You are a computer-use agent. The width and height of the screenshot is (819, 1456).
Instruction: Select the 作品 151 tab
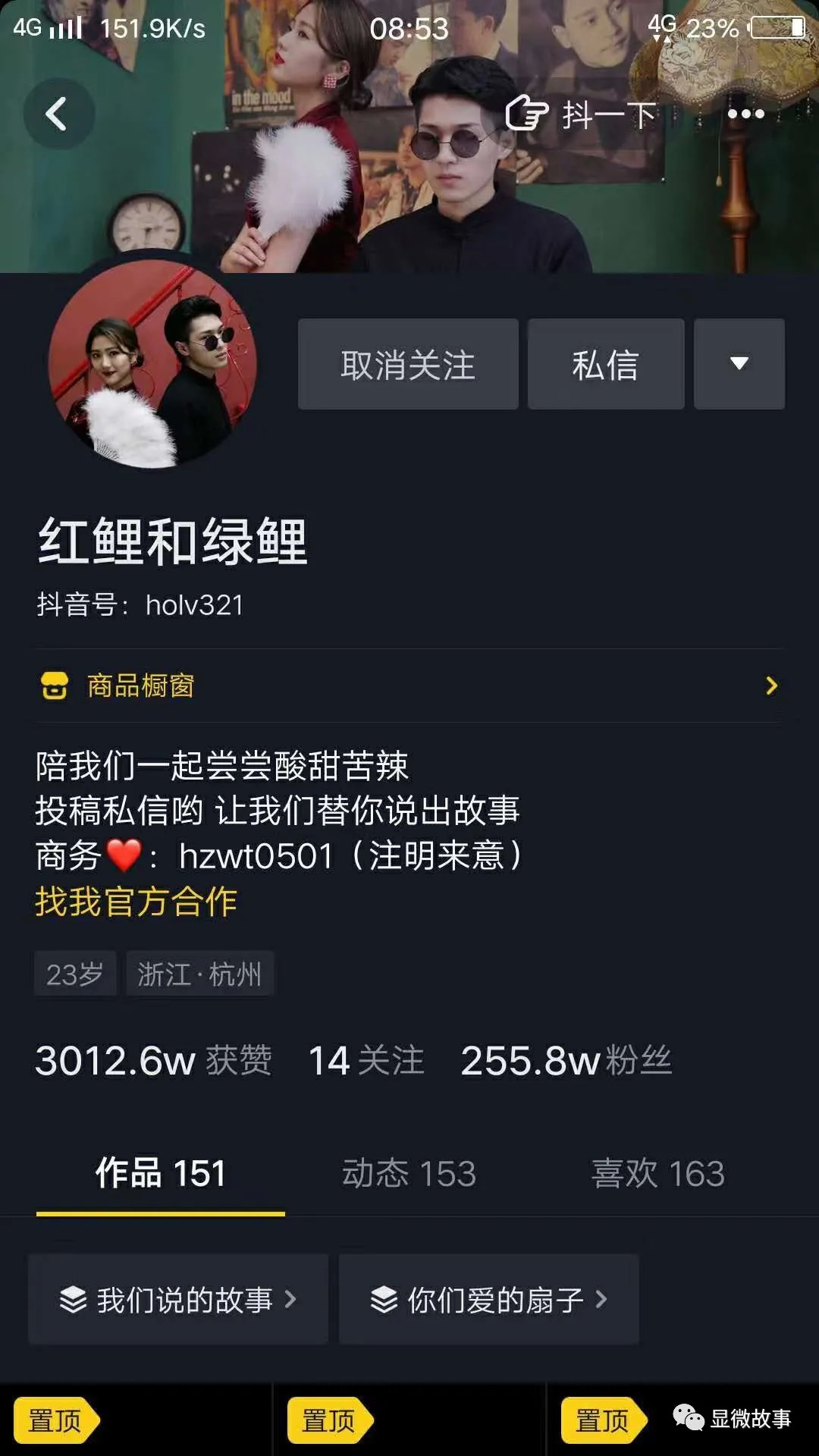point(160,1173)
